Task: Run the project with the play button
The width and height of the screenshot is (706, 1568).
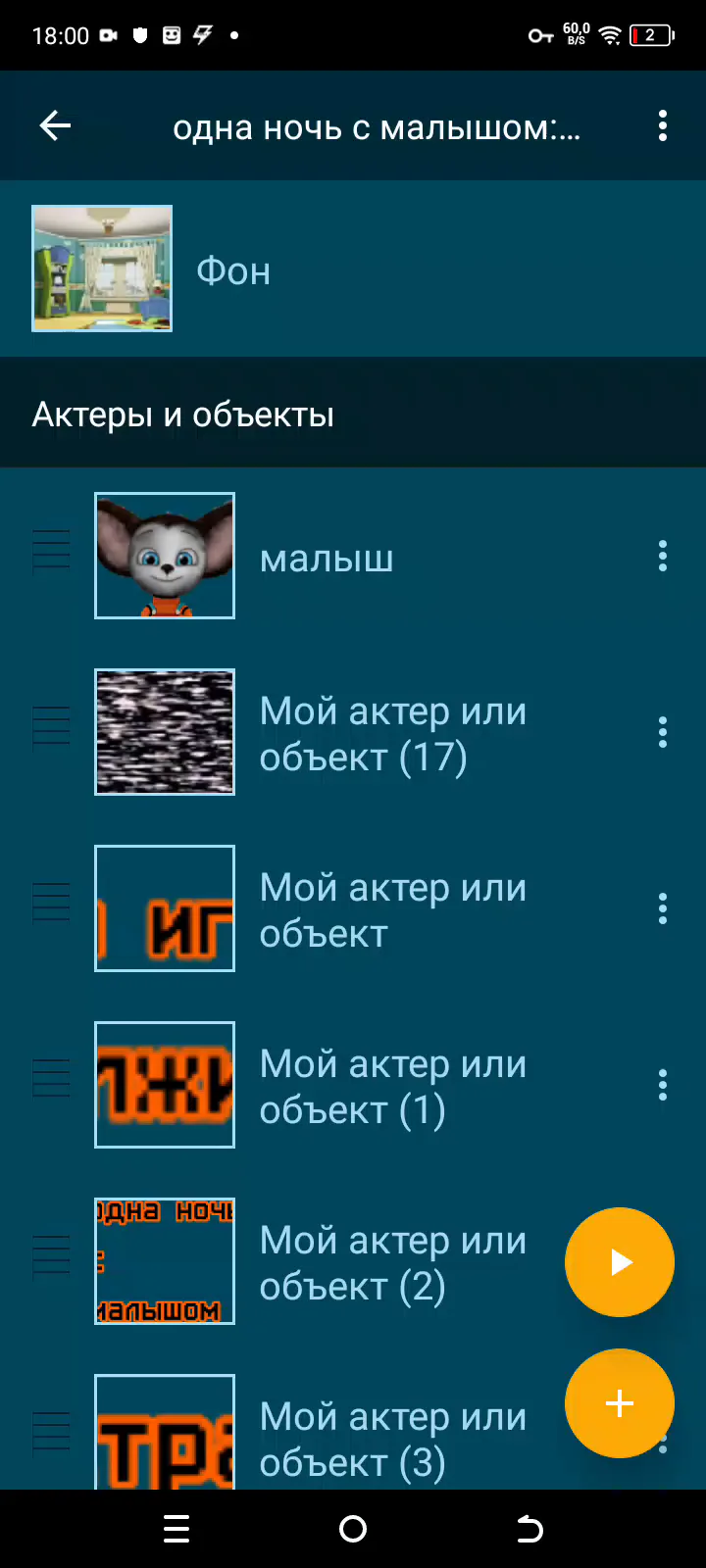Action: [619, 1262]
